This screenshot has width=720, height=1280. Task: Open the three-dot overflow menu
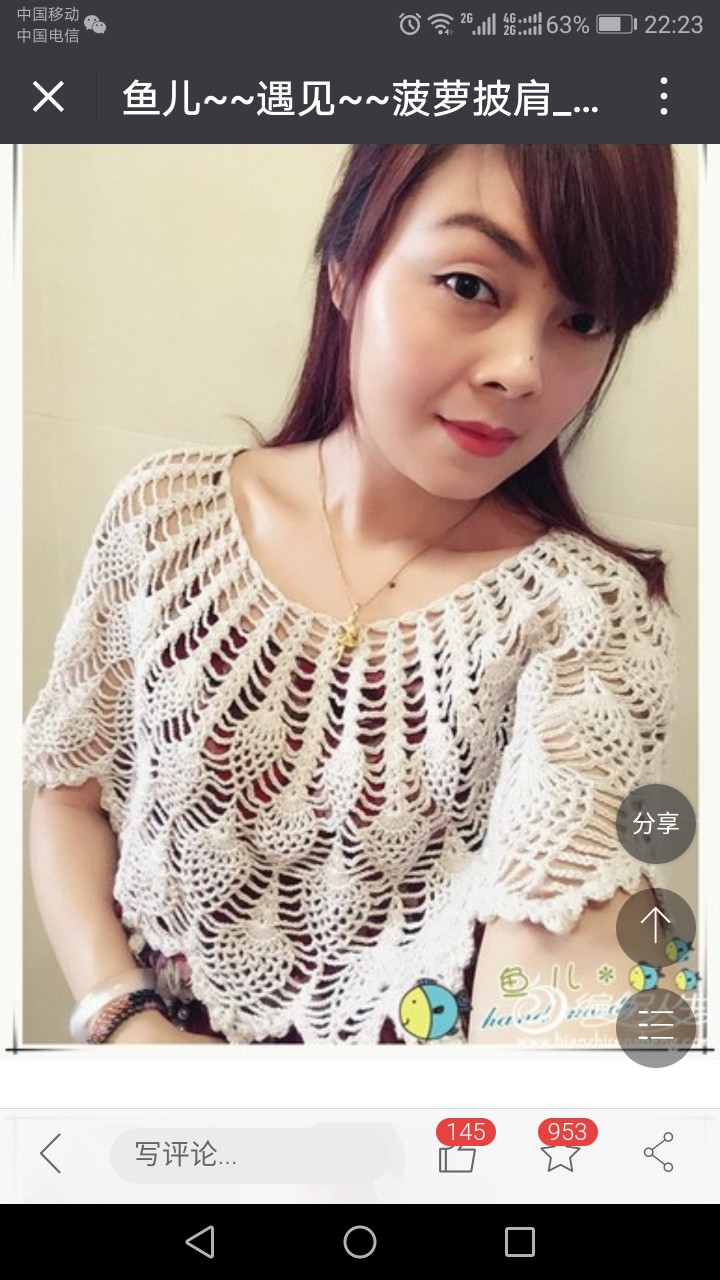pos(664,97)
